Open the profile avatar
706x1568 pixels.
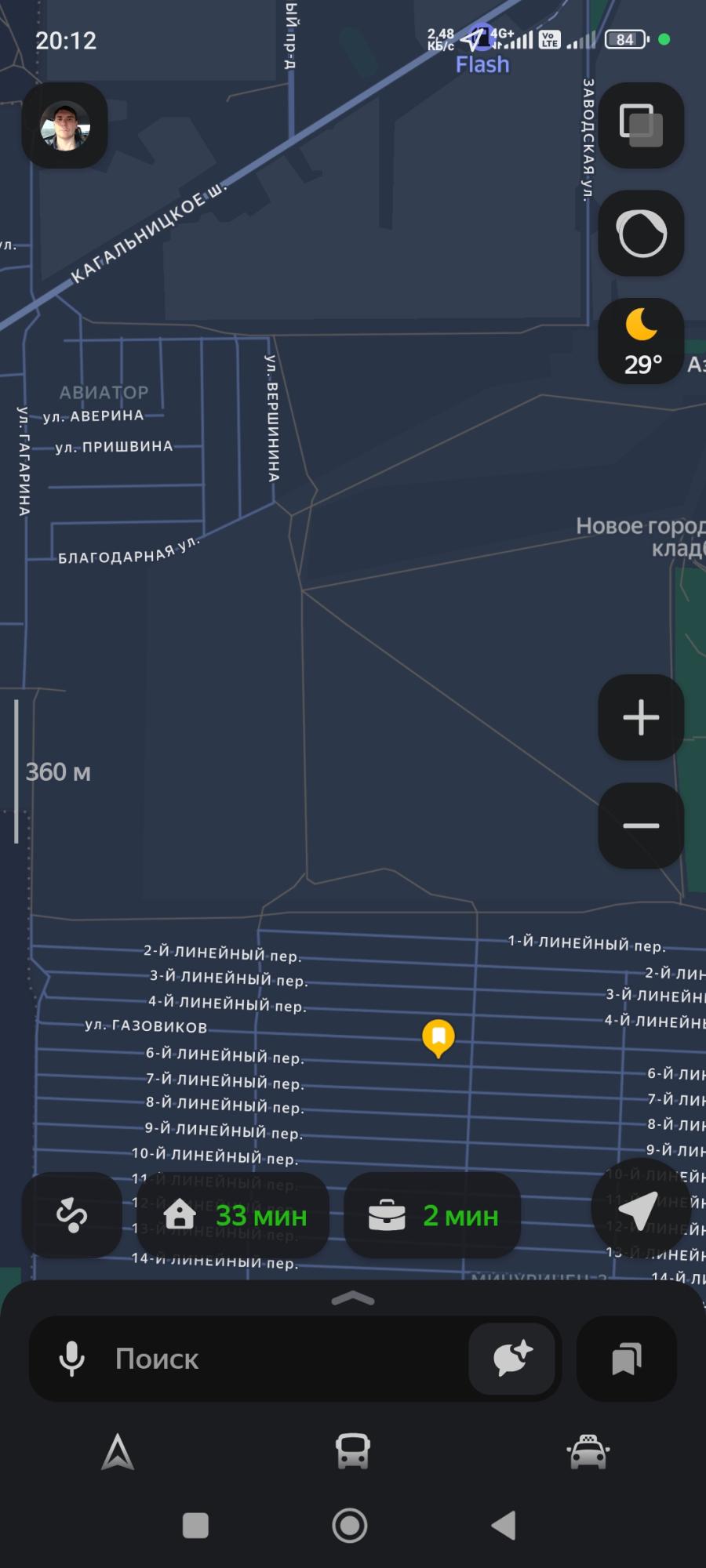click(64, 125)
